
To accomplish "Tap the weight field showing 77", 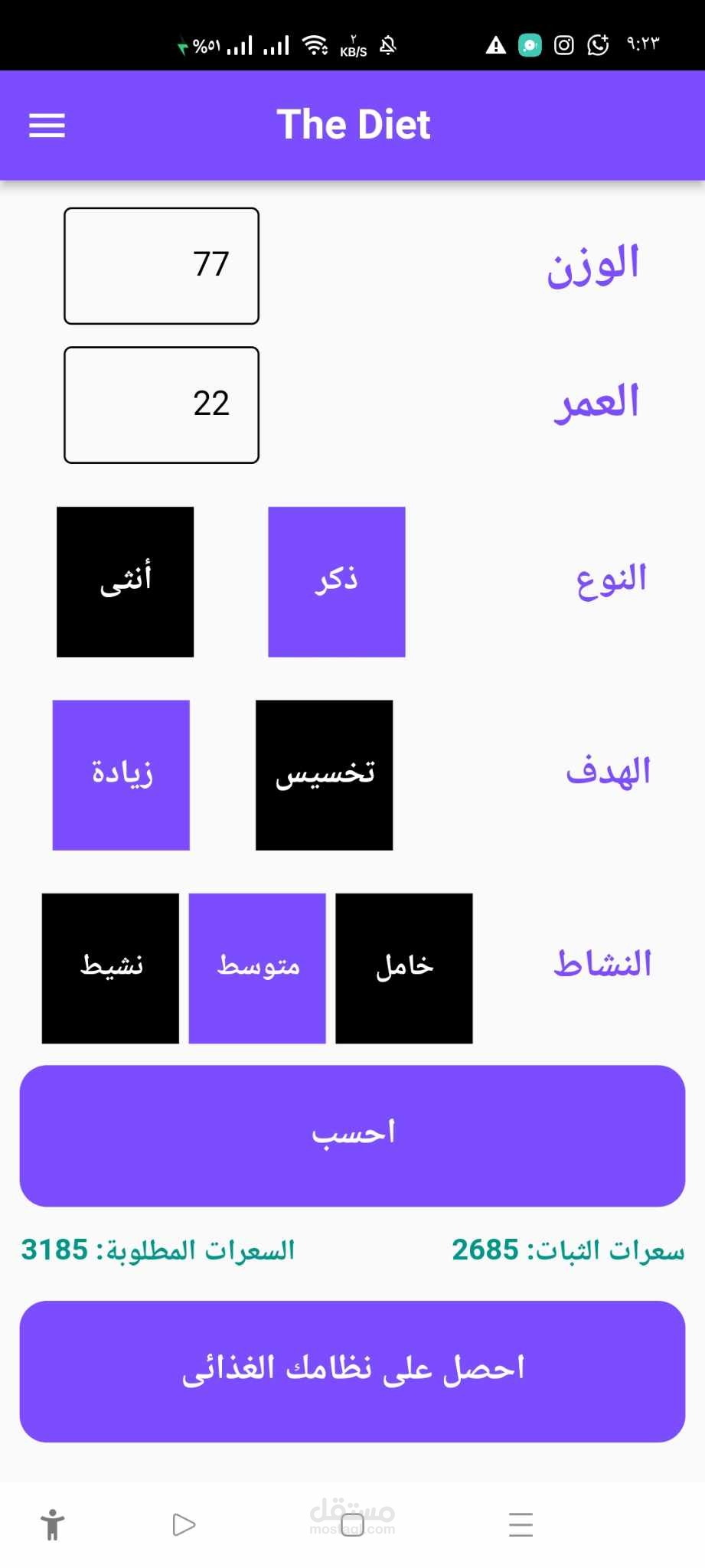I will pos(162,266).
